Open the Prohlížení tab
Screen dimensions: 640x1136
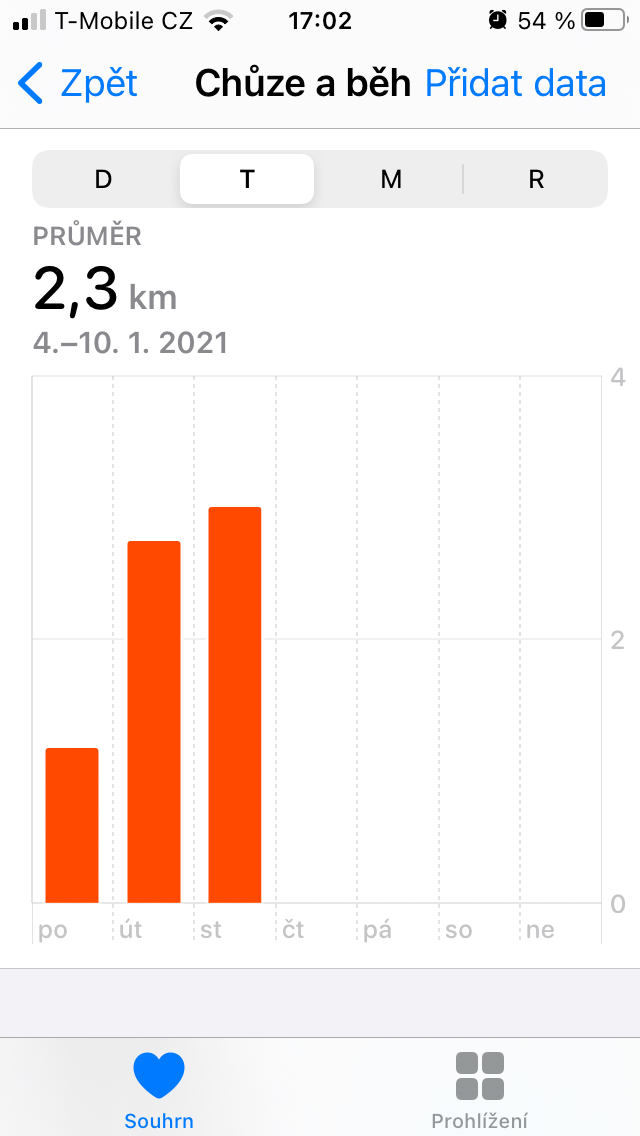point(479,1088)
